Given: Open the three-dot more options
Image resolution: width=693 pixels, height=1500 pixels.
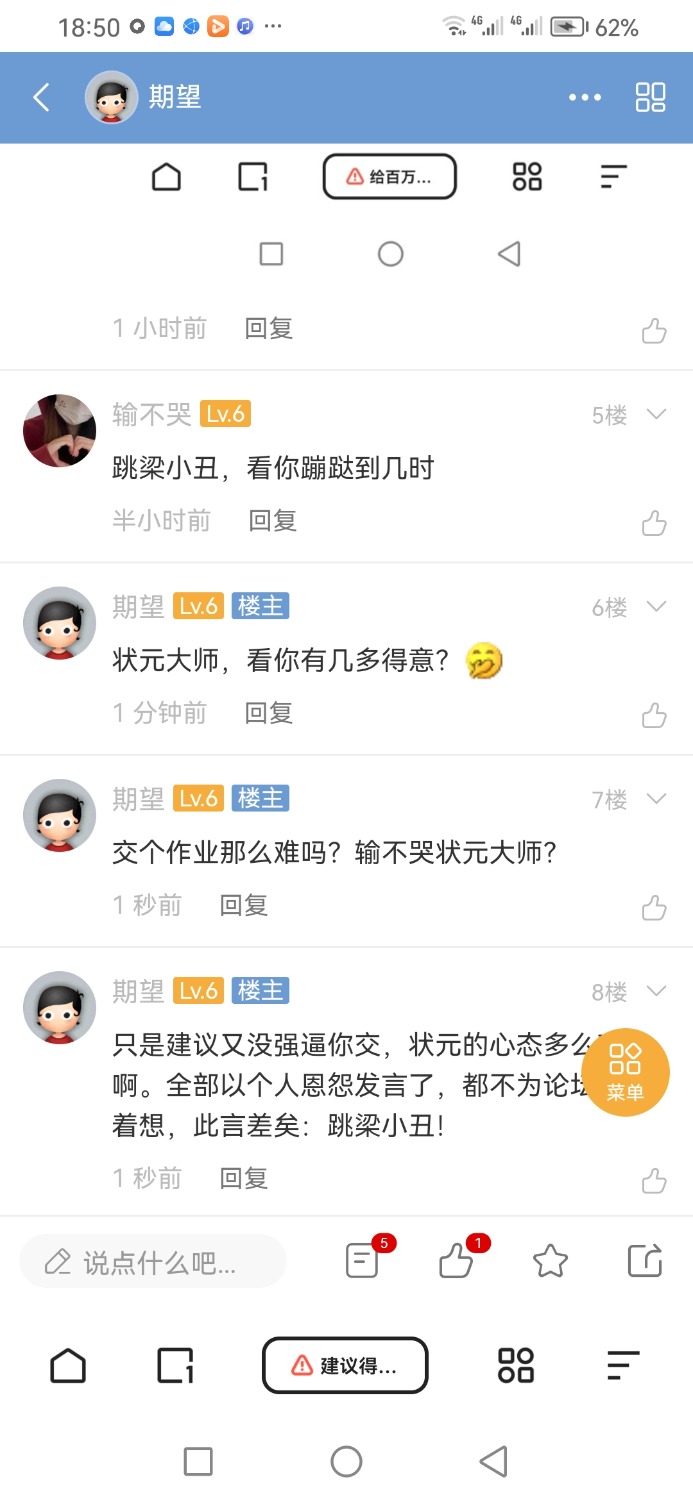Looking at the screenshot, I should [585, 97].
